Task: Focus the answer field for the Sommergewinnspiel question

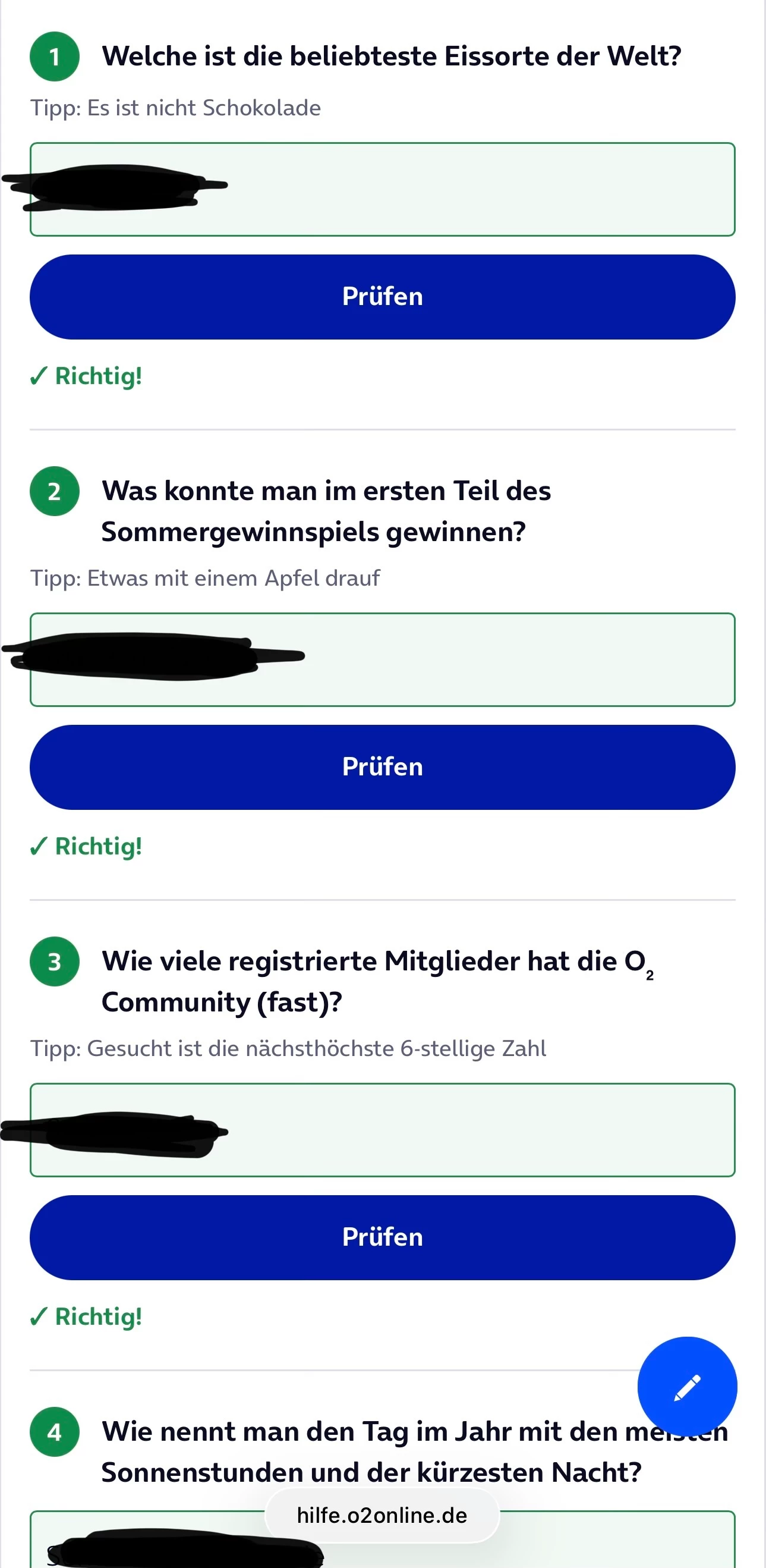Action: (382, 660)
